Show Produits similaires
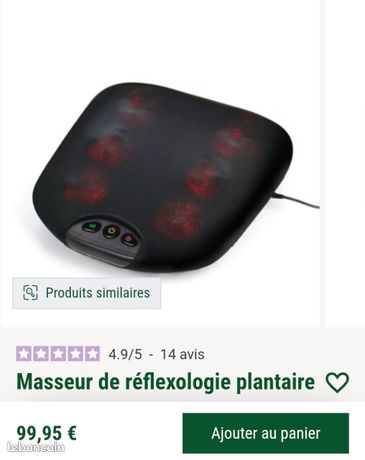The image size is (365, 460). coord(87,293)
